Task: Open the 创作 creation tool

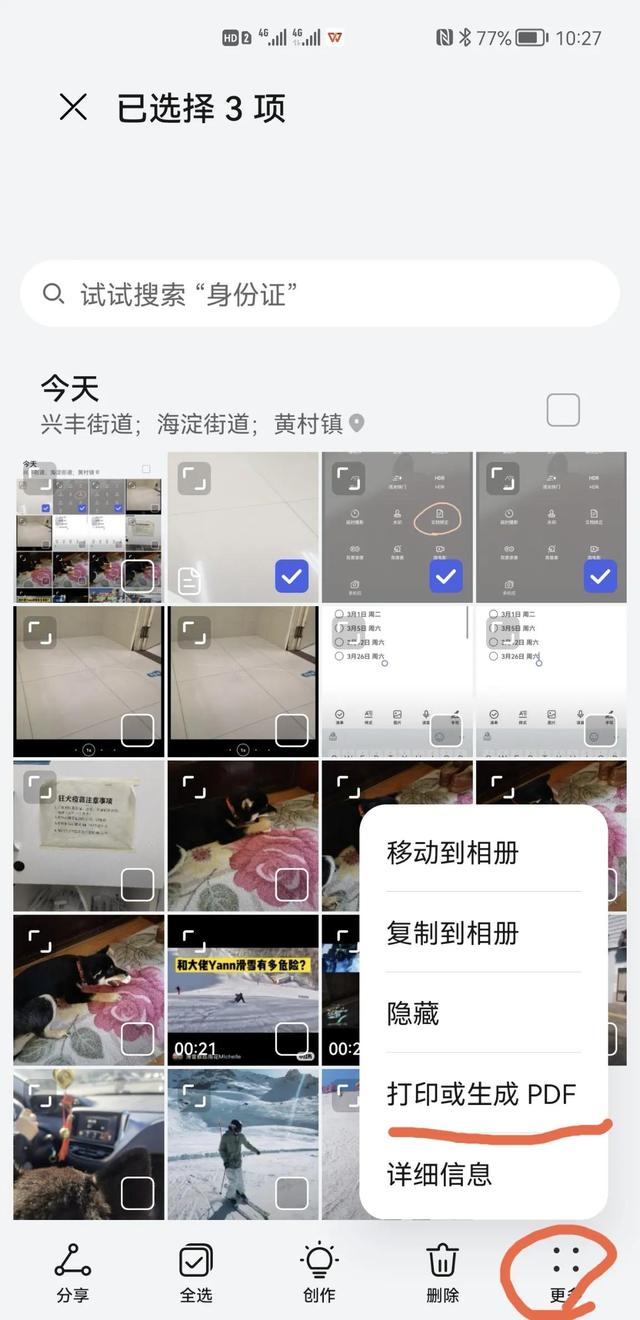Action: [x=319, y=1273]
